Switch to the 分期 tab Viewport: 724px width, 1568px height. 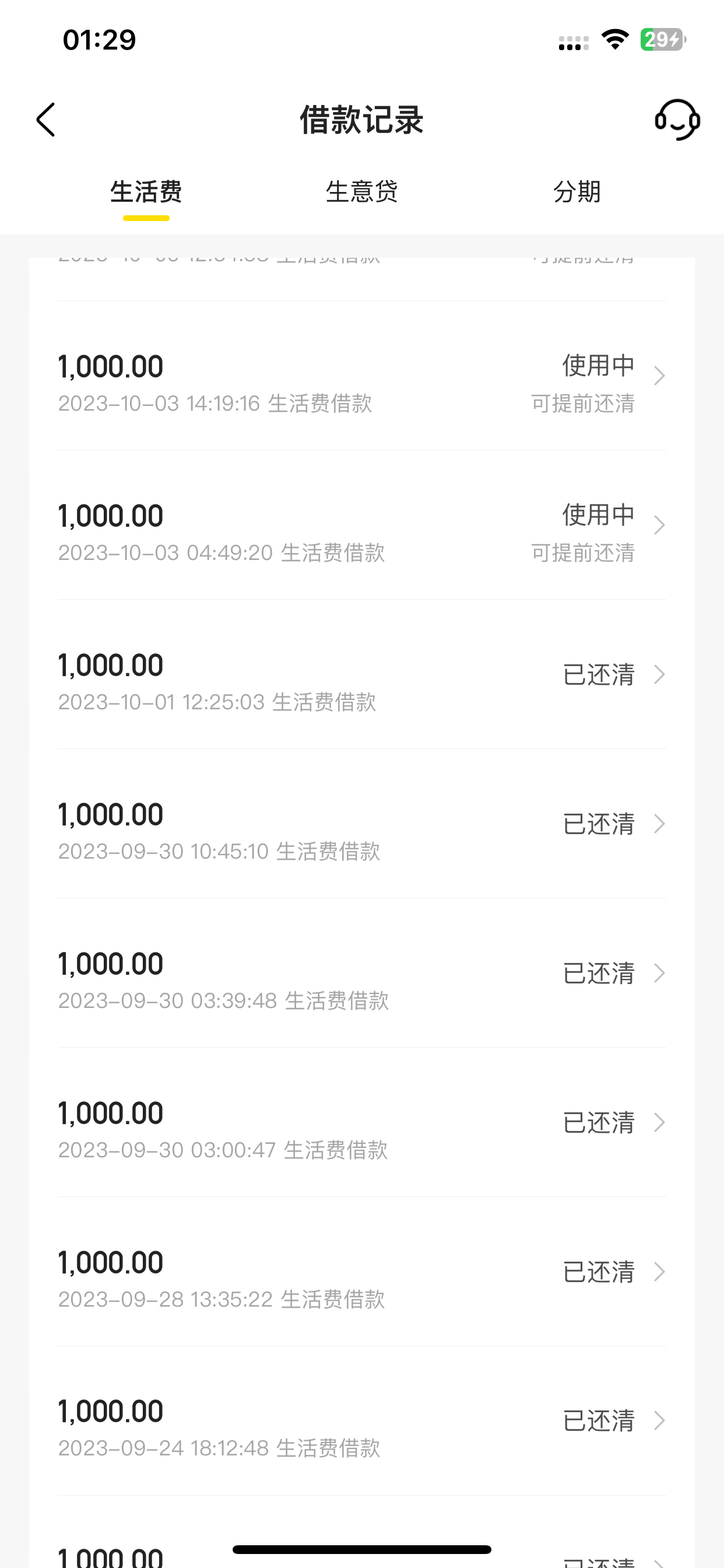[x=577, y=192]
